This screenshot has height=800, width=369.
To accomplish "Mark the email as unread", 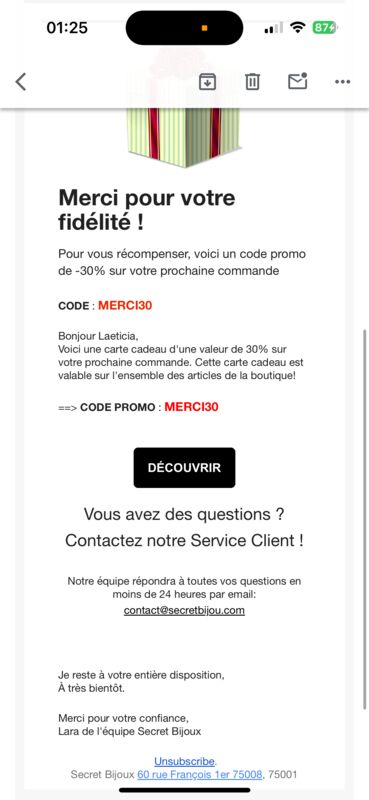I will coord(298,81).
